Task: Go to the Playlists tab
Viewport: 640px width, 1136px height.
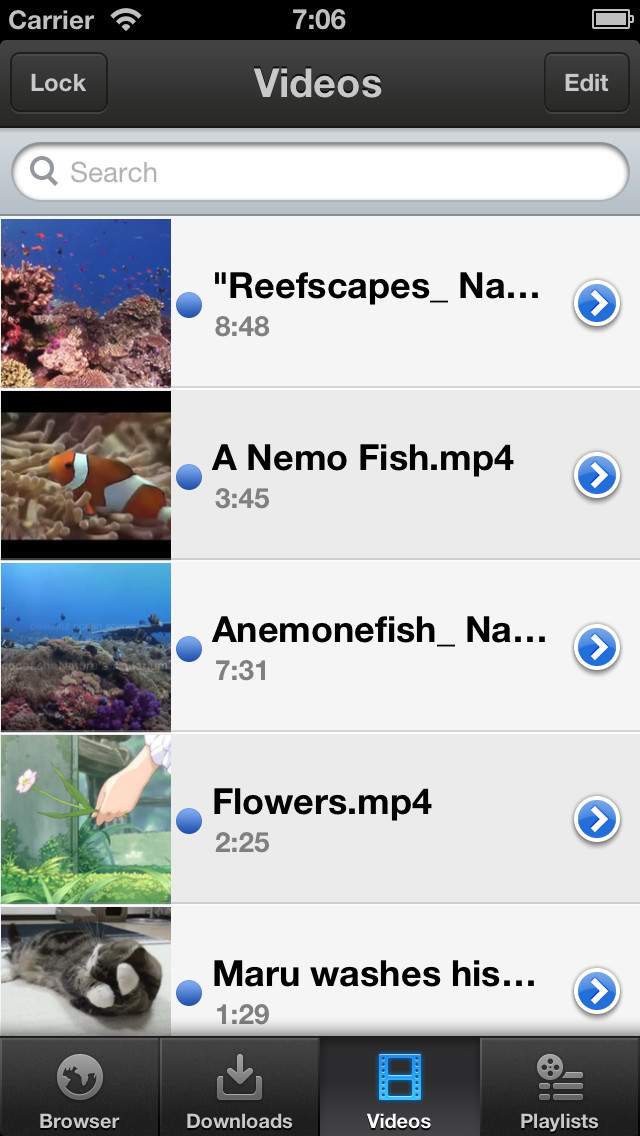Action: (x=560, y=1087)
